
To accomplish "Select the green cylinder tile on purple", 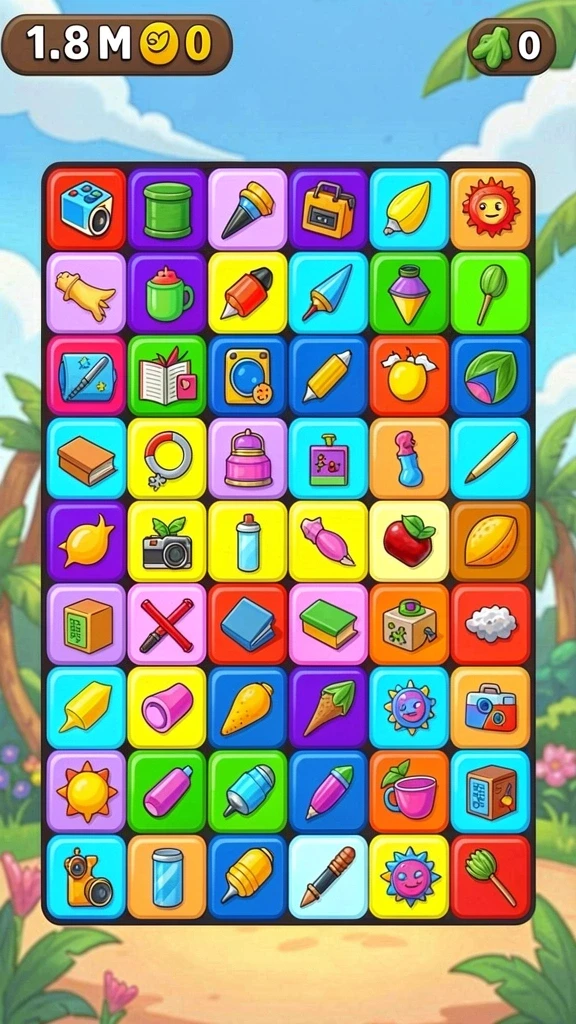I will pyautogui.click(x=167, y=209).
